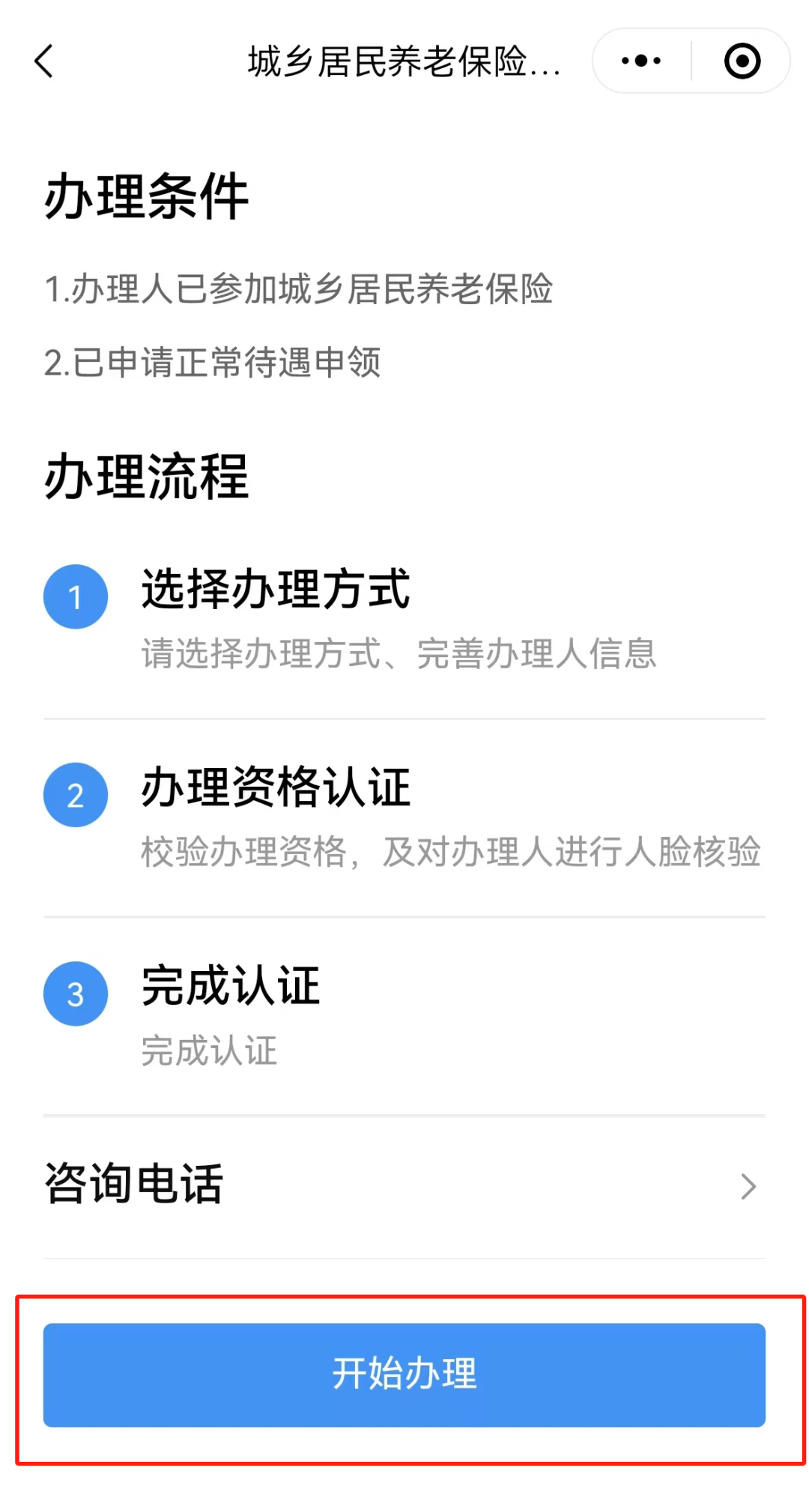Open the mini program overflow menu
The height and width of the screenshot is (1512, 809).
[x=641, y=61]
